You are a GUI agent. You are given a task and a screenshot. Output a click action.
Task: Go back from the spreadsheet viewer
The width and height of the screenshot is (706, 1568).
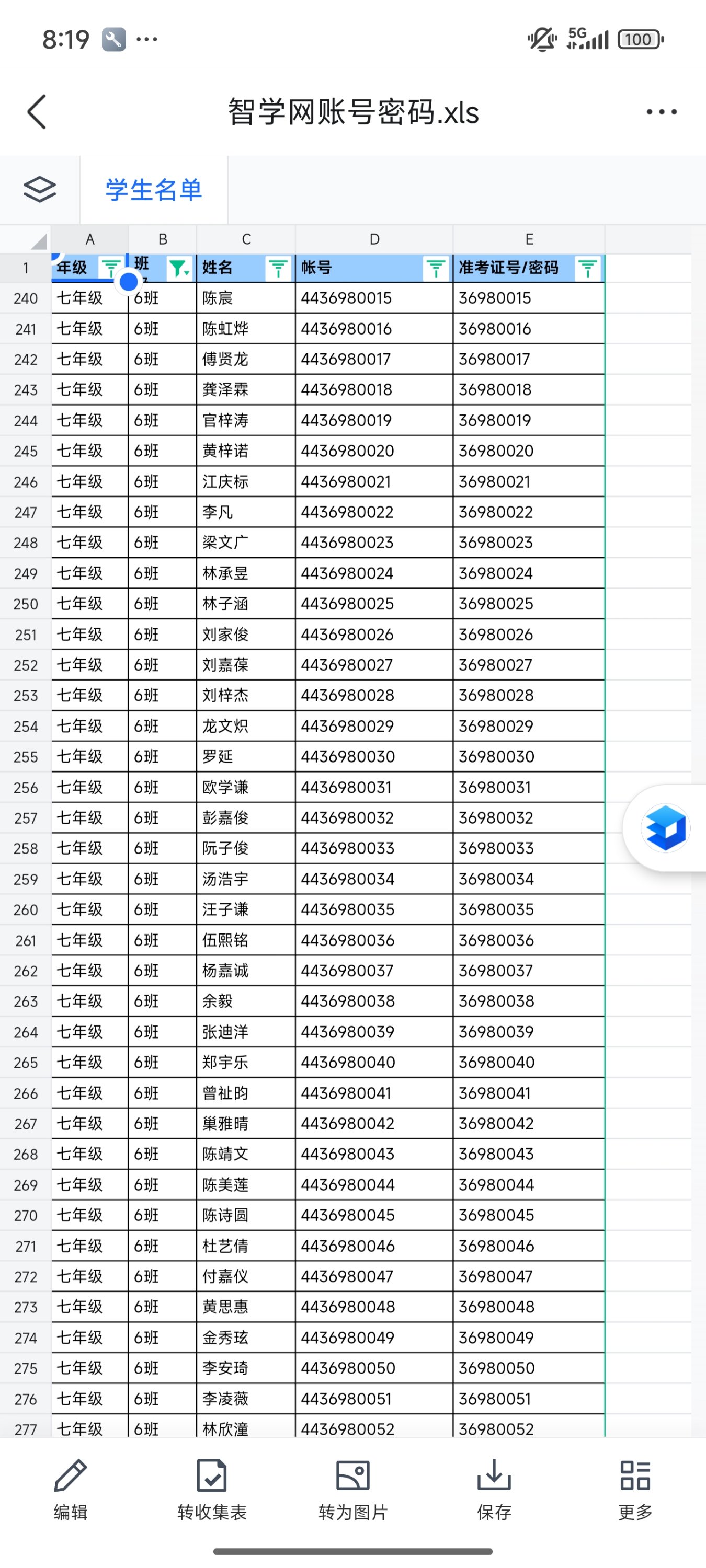pos(37,112)
